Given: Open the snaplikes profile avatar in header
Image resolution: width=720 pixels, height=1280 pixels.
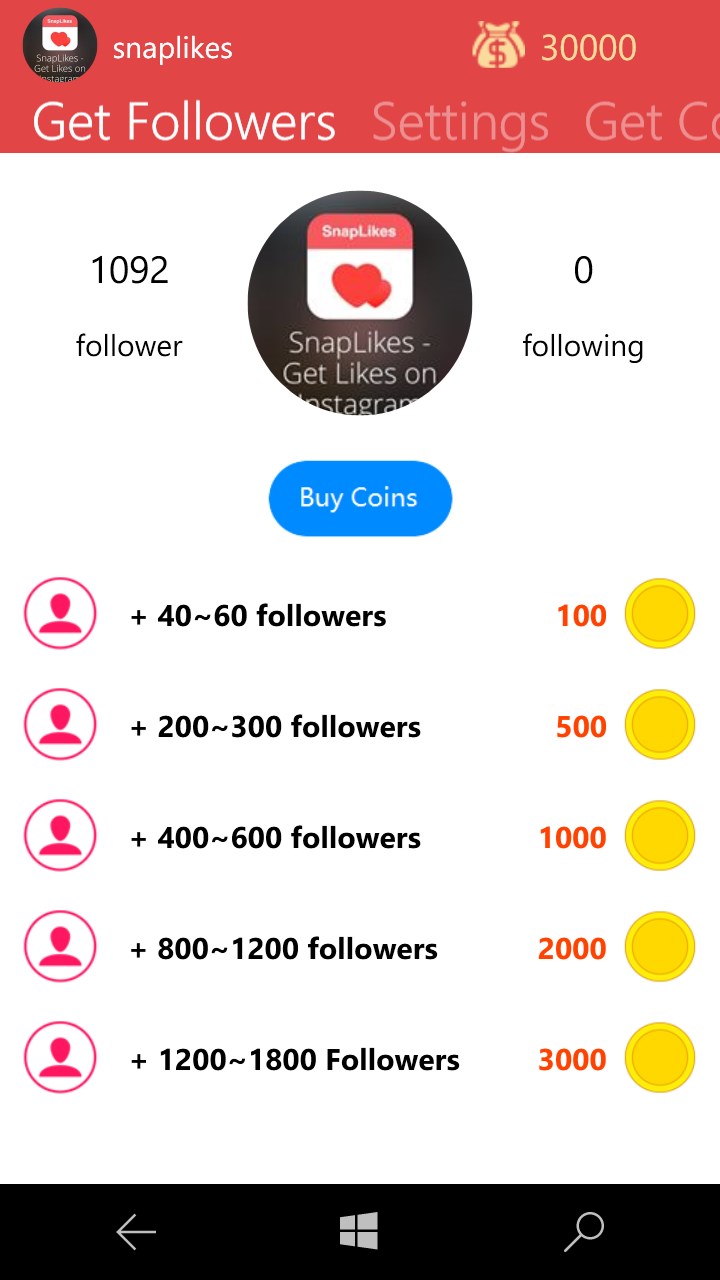Looking at the screenshot, I should (x=60, y=47).
